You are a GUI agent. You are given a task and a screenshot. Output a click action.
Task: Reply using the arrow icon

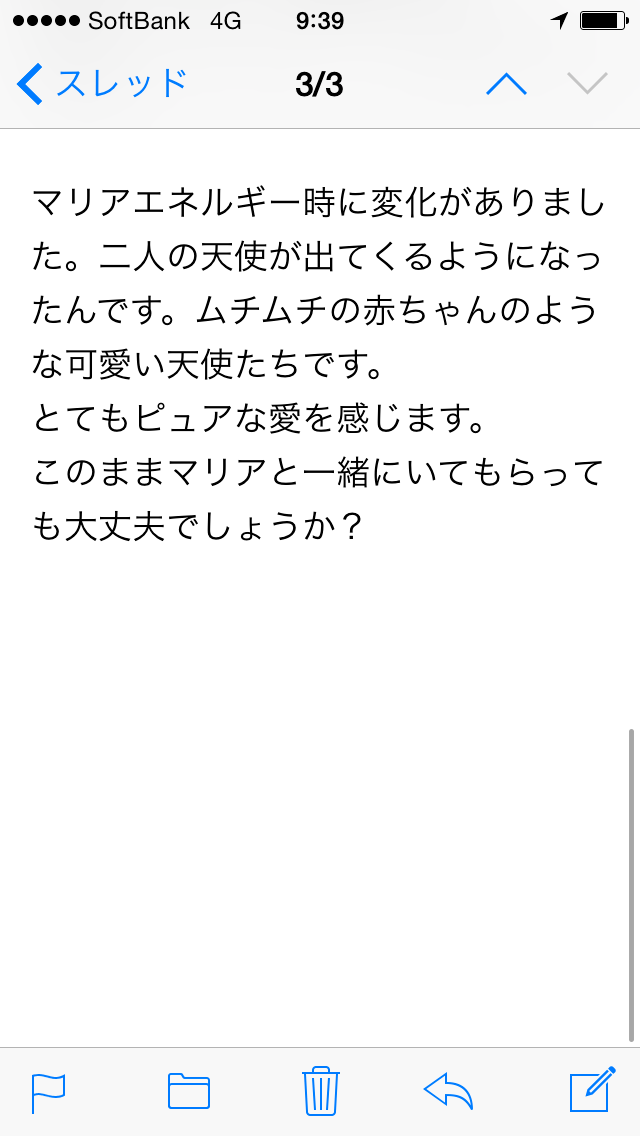pyautogui.click(x=448, y=1091)
